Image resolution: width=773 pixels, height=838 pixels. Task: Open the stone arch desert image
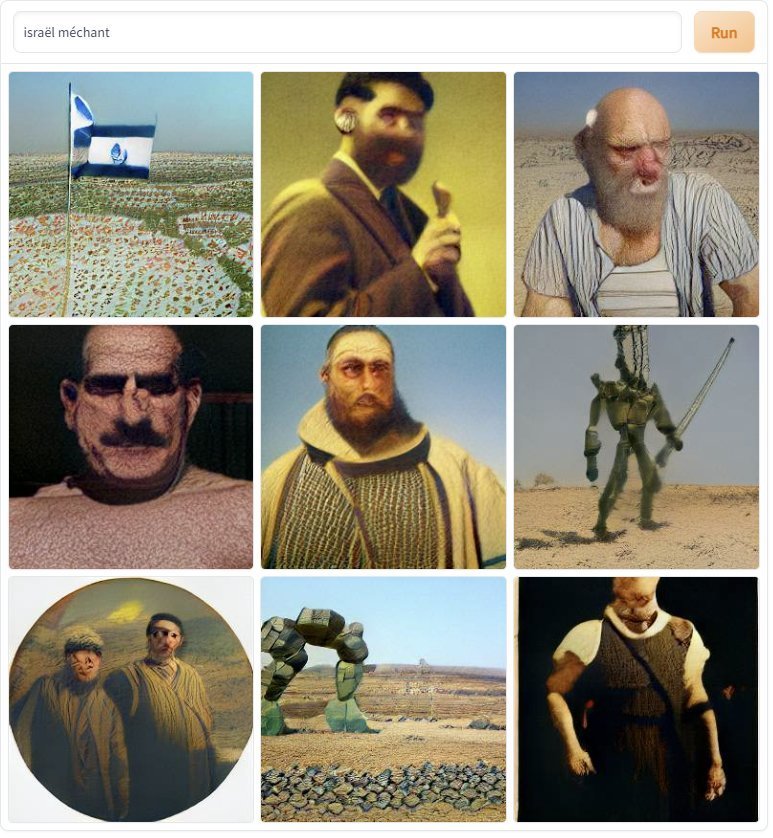(x=383, y=699)
